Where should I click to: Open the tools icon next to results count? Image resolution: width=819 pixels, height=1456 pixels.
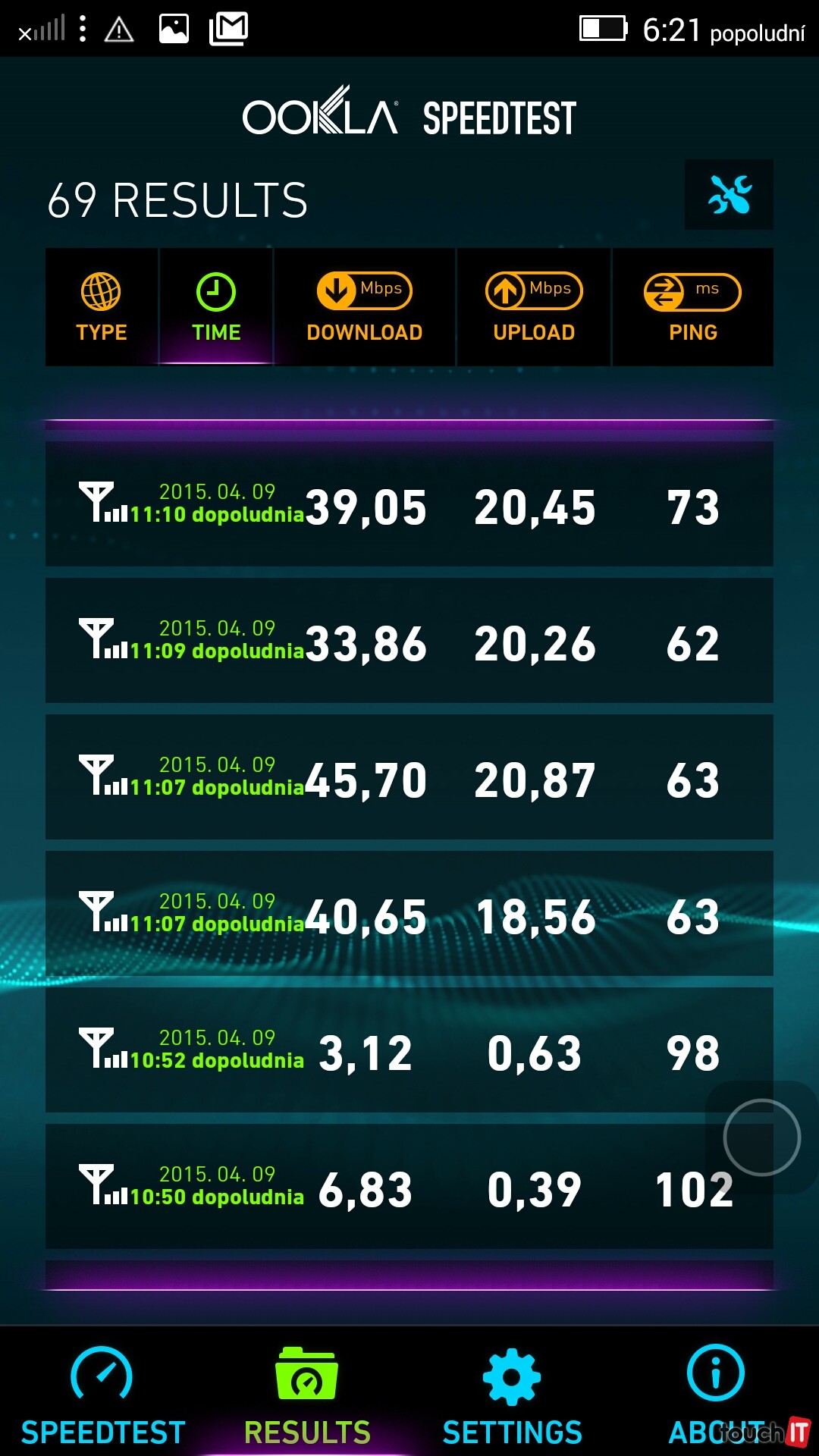click(729, 195)
